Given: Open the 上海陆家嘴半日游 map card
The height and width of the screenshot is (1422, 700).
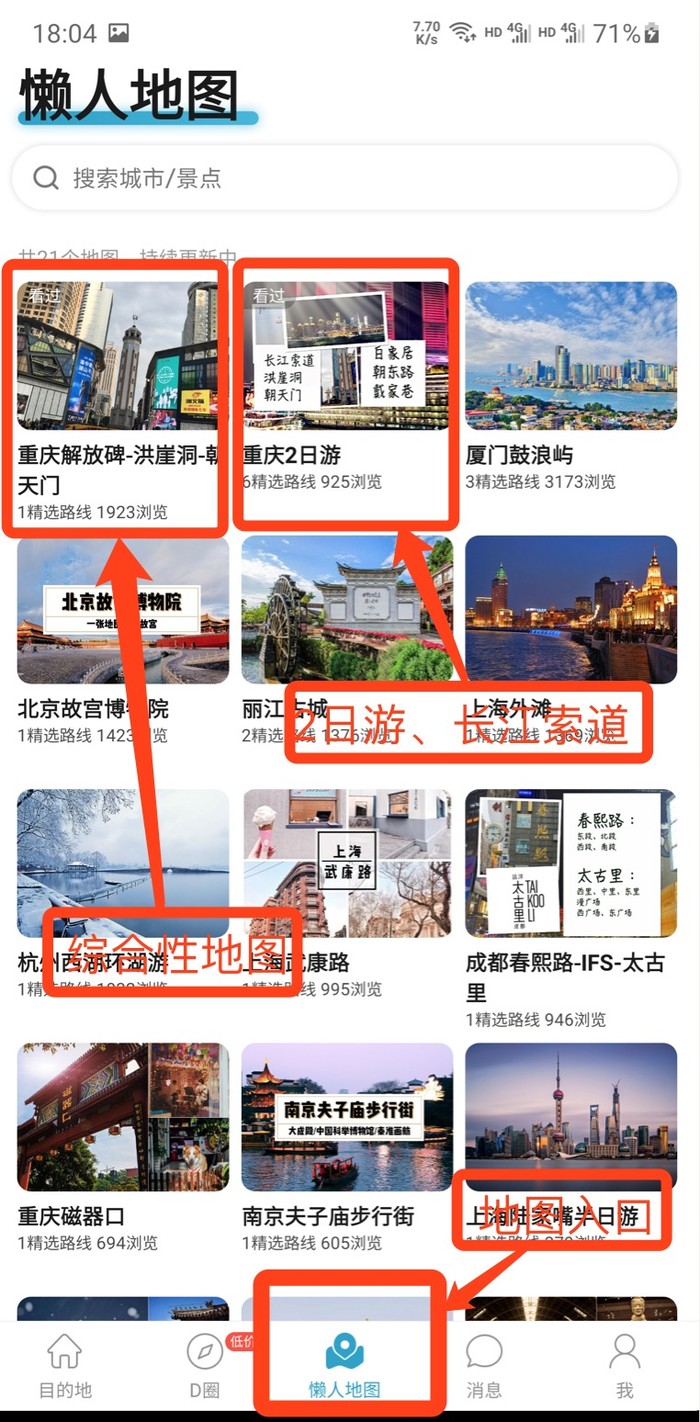Looking at the screenshot, I should (x=570, y=1117).
